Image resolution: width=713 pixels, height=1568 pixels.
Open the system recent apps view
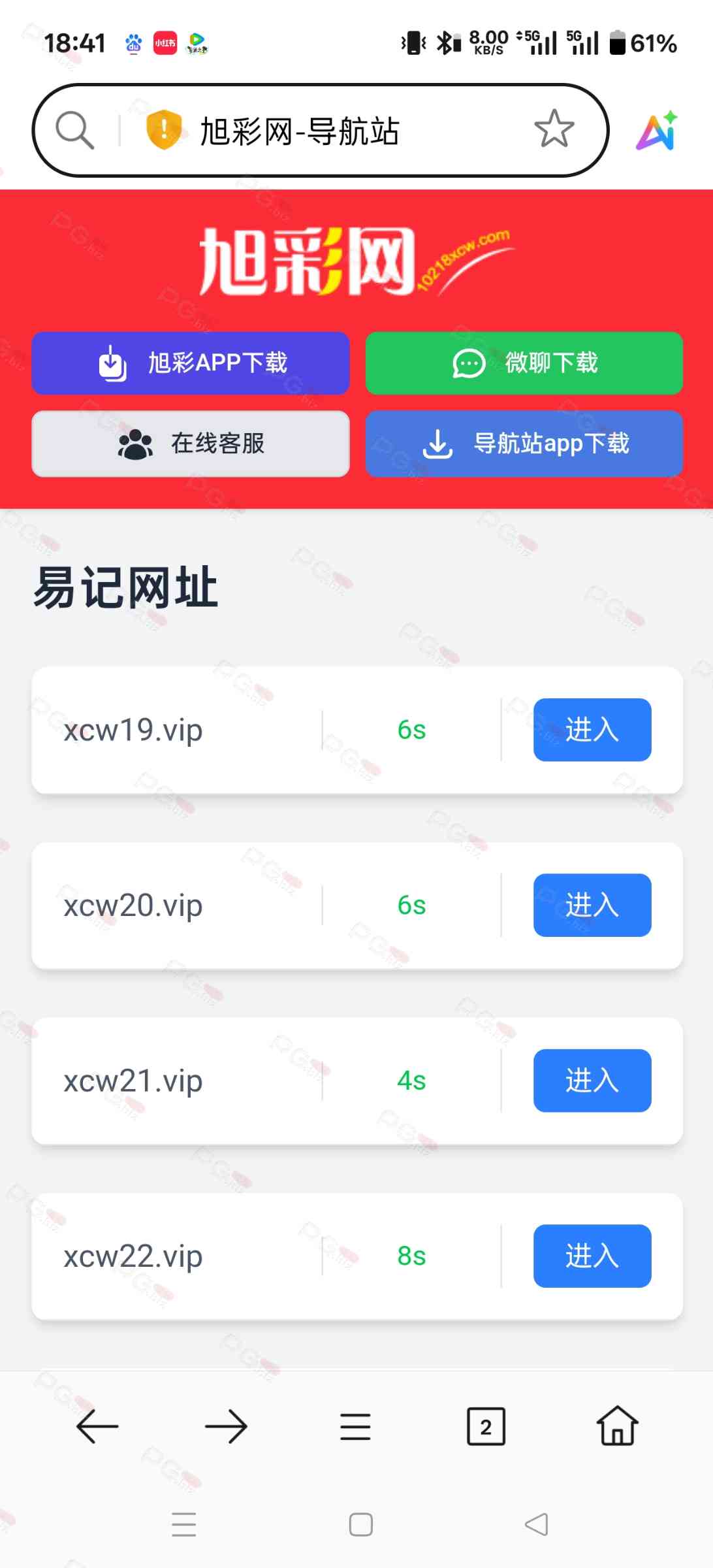point(183,1524)
